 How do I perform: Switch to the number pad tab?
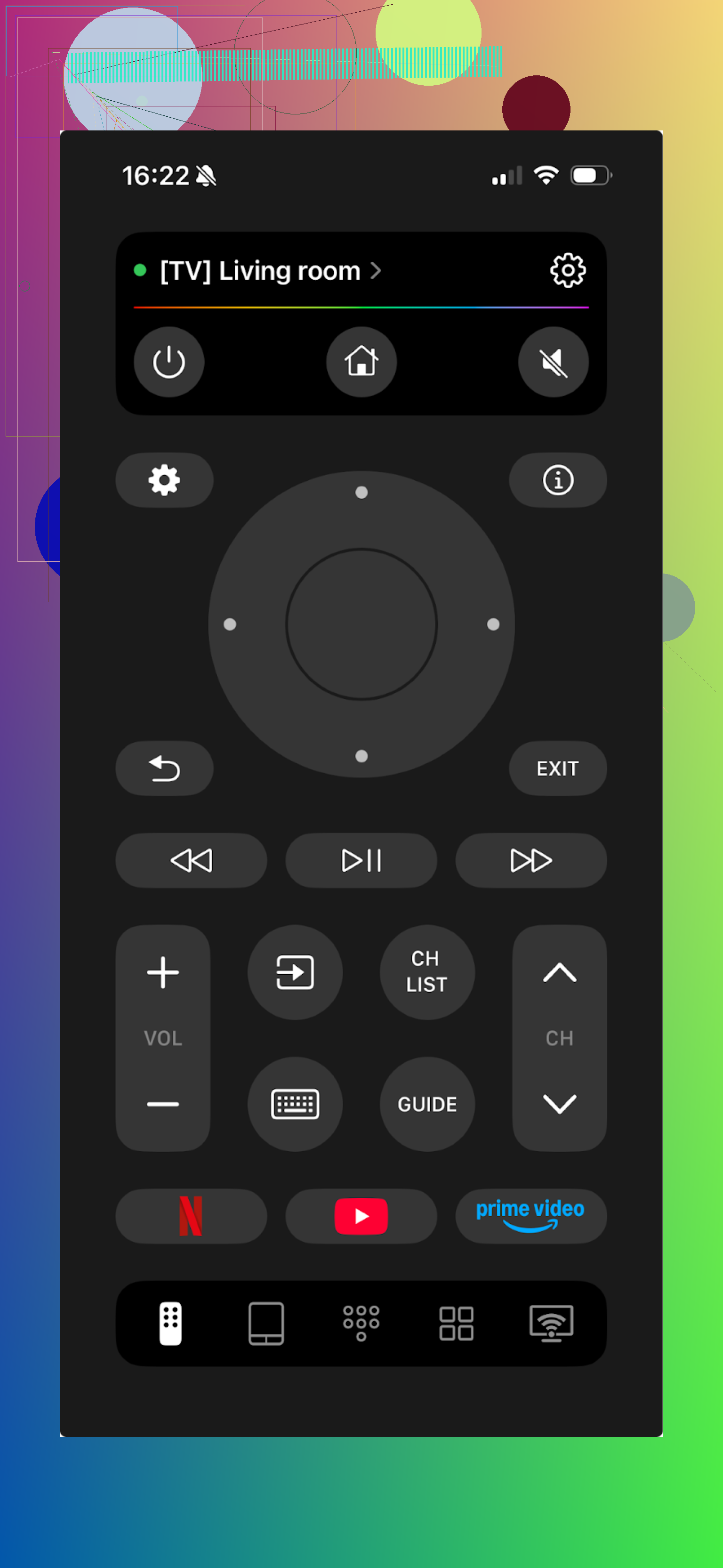pos(361,1323)
